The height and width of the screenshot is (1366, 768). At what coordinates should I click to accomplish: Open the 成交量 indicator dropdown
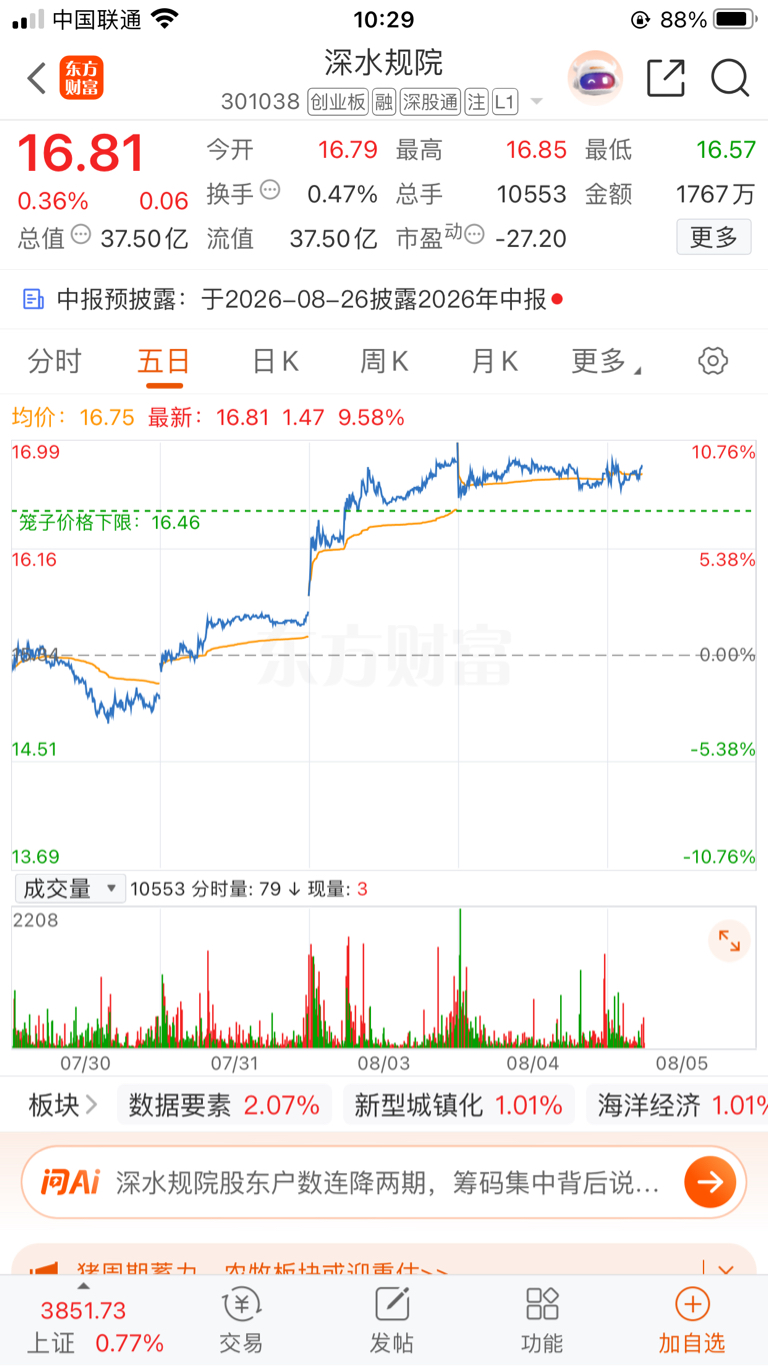coord(69,888)
